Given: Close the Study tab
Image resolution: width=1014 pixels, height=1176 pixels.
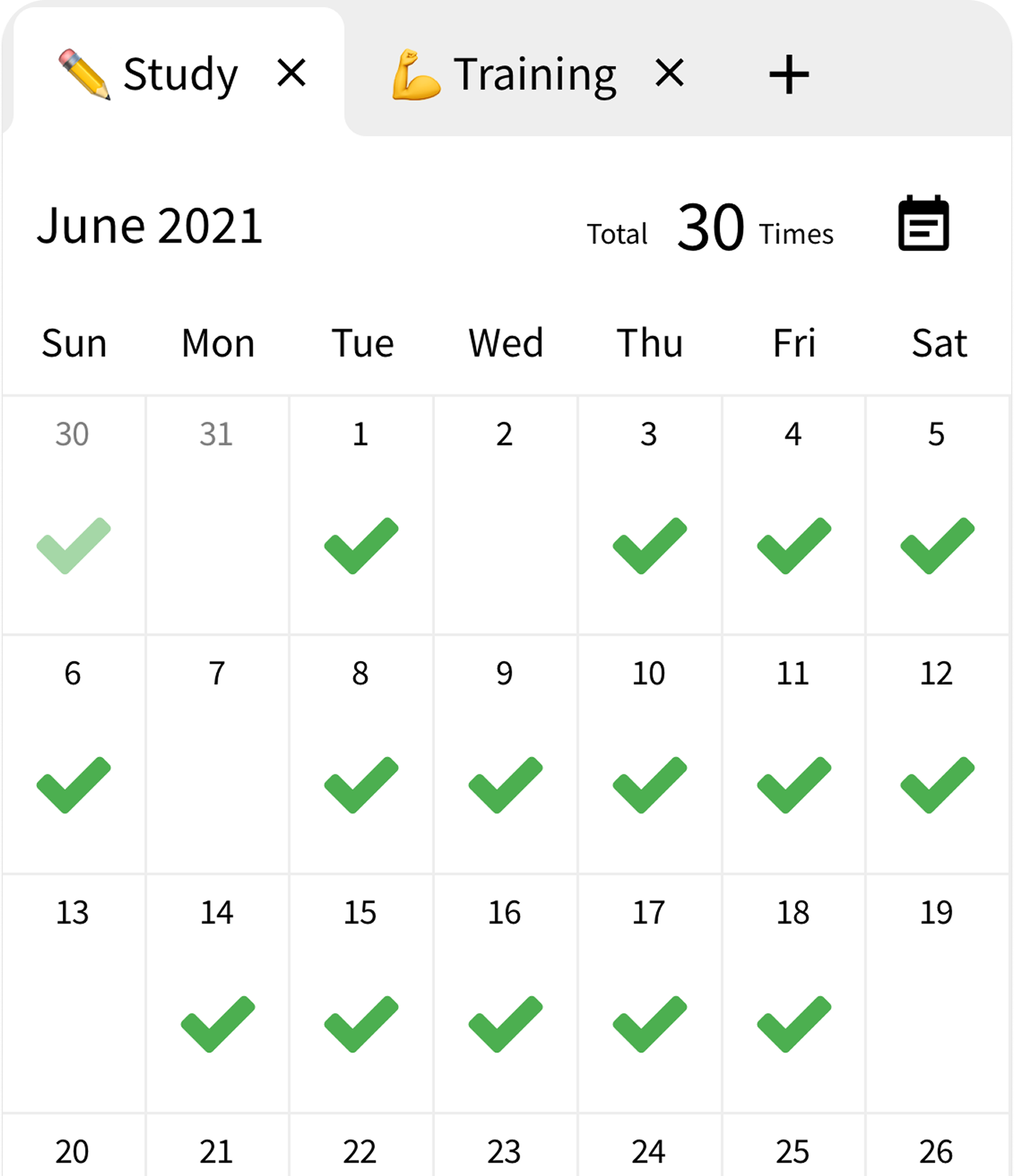Looking at the screenshot, I should pyautogui.click(x=291, y=74).
